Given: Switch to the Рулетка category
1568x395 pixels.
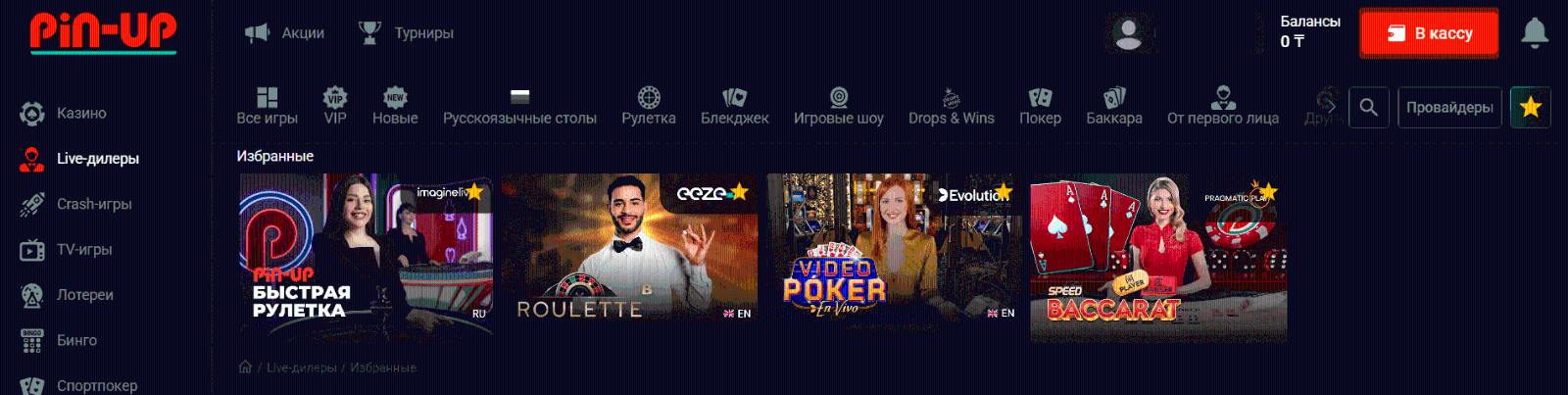Looking at the screenshot, I should [x=648, y=107].
